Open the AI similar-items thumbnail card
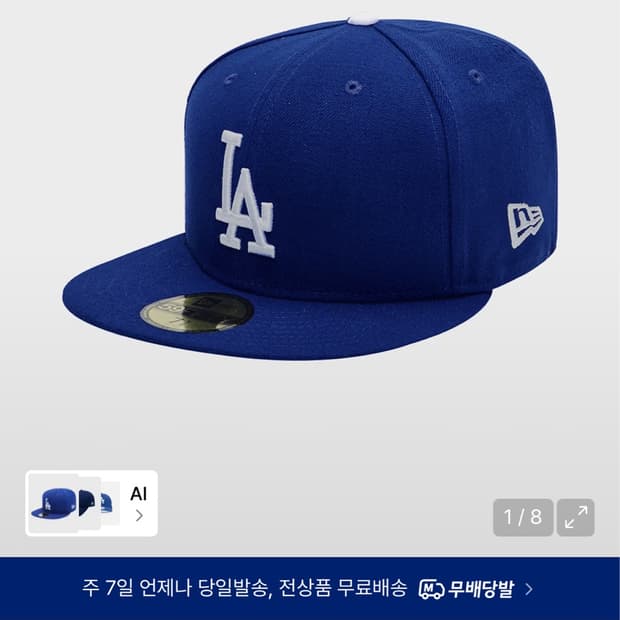Screen dimensions: 620x620 (x=91, y=503)
